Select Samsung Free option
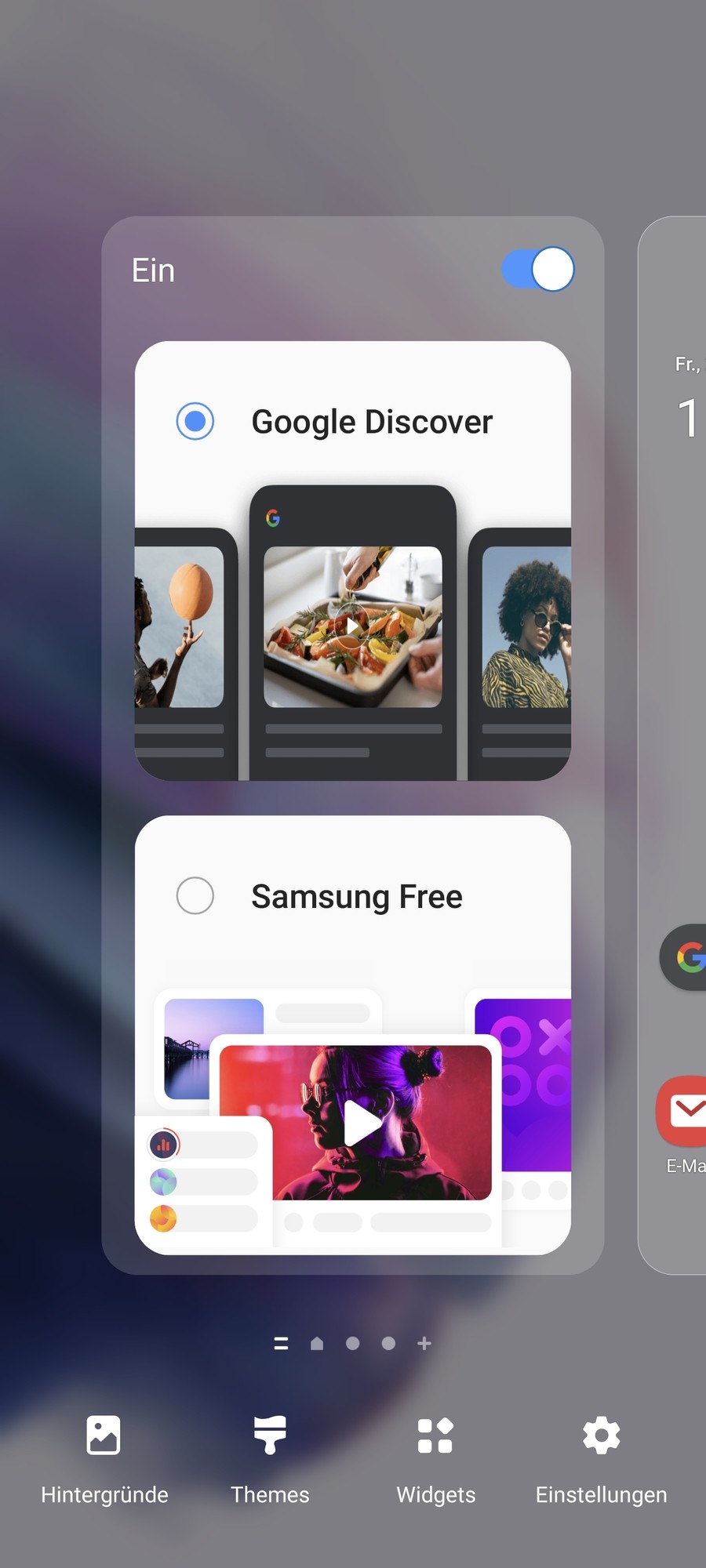Viewport: 706px width, 1568px height. pos(195,895)
